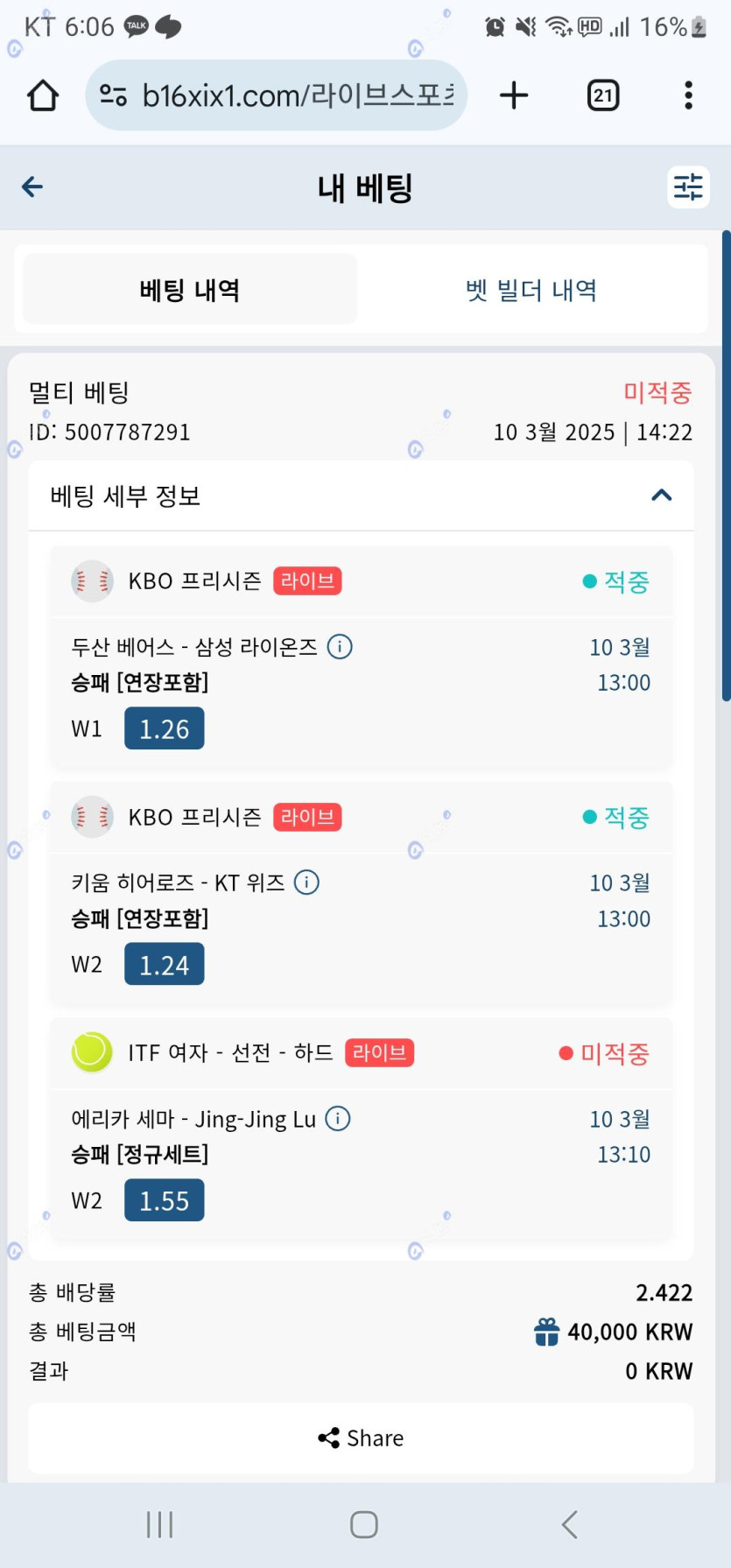This screenshot has width=731, height=1568.
Task: Go to the browser home page
Action: 43,95
